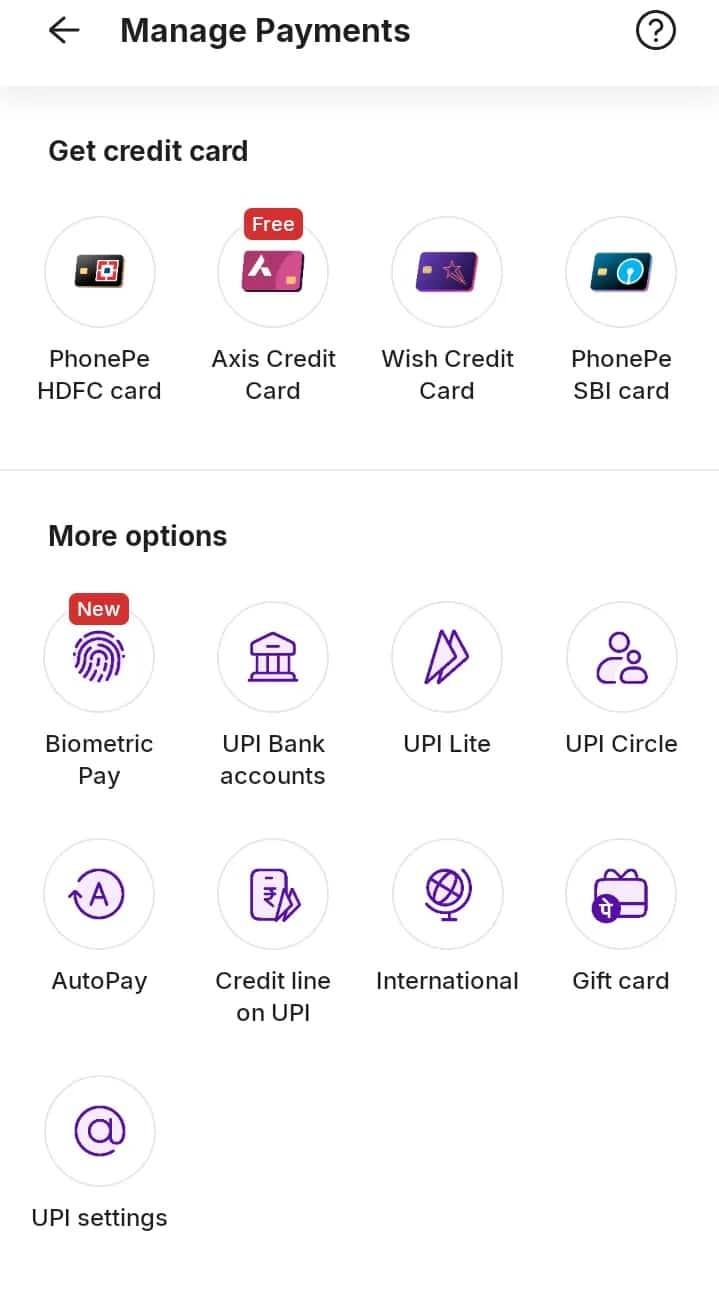Select PhonePe HDFC card
The height and width of the screenshot is (1308, 719).
tap(99, 272)
